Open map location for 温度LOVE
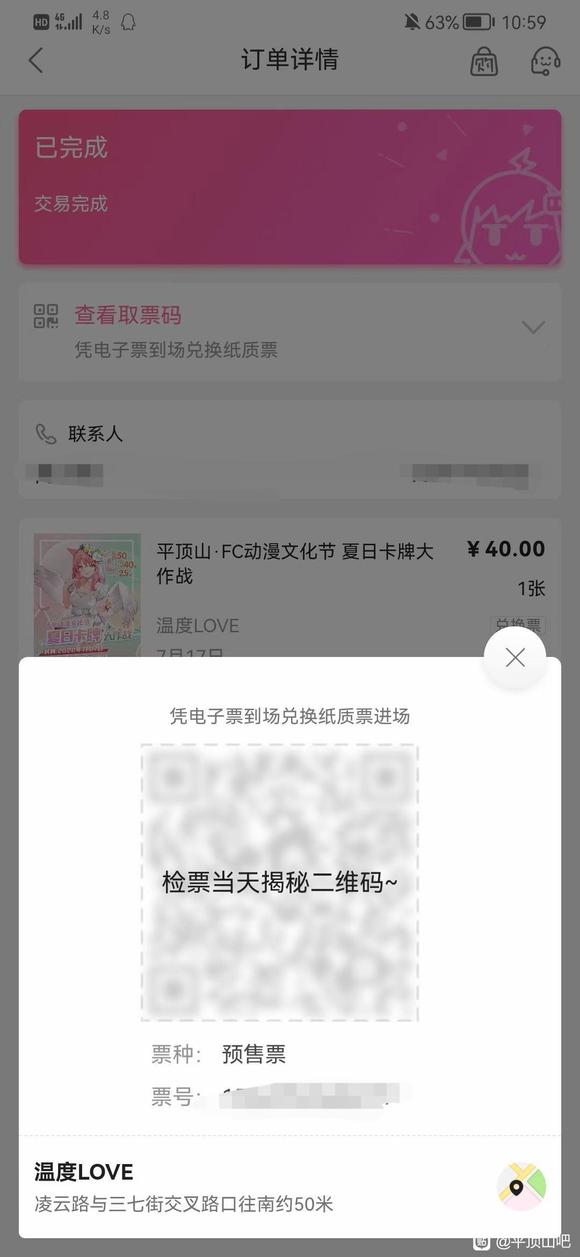The height and width of the screenshot is (1257, 580). pyautogui.click(x=522, y=1187)
